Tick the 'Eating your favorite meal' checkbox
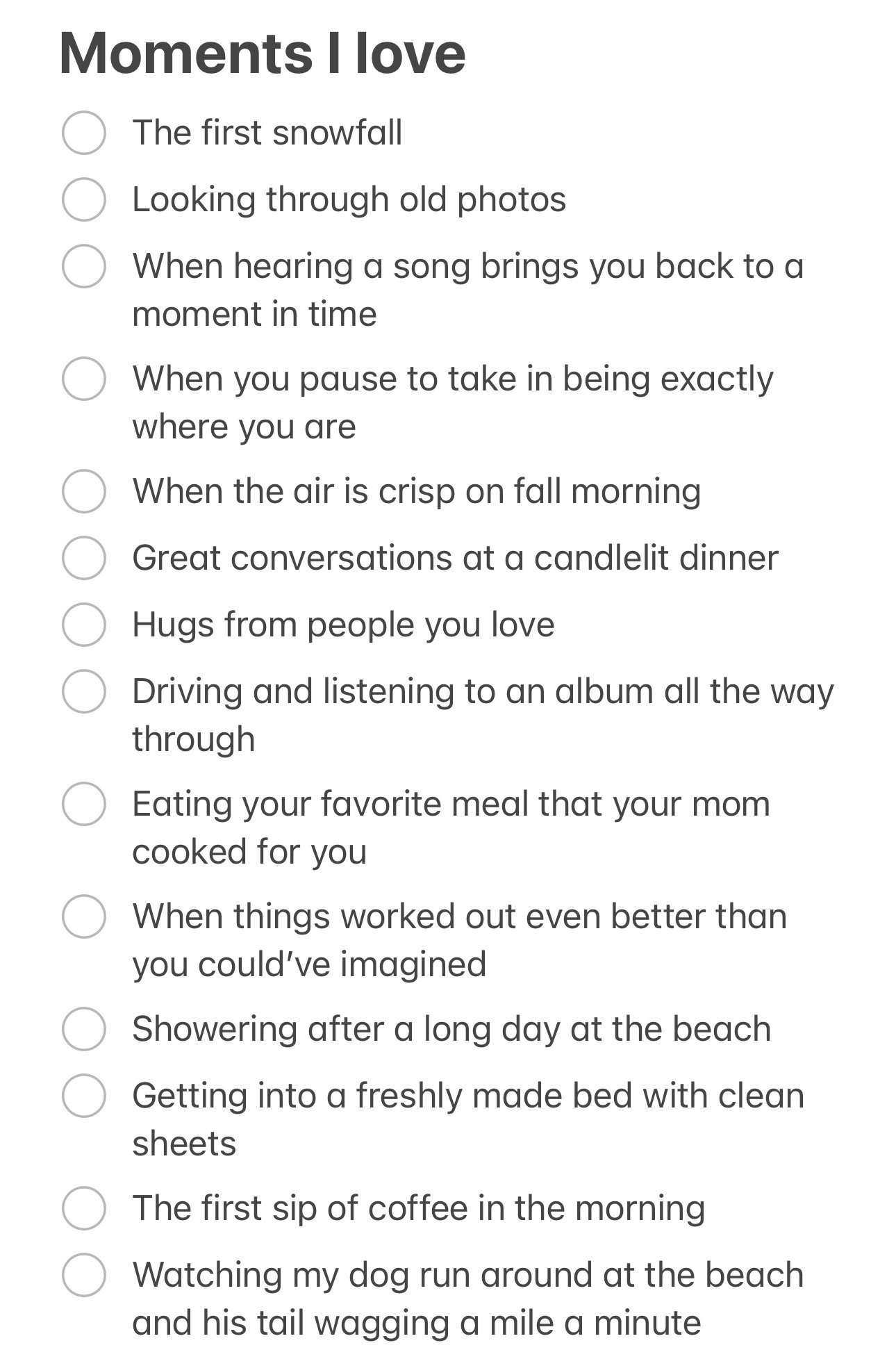 (x=83, y=804)
